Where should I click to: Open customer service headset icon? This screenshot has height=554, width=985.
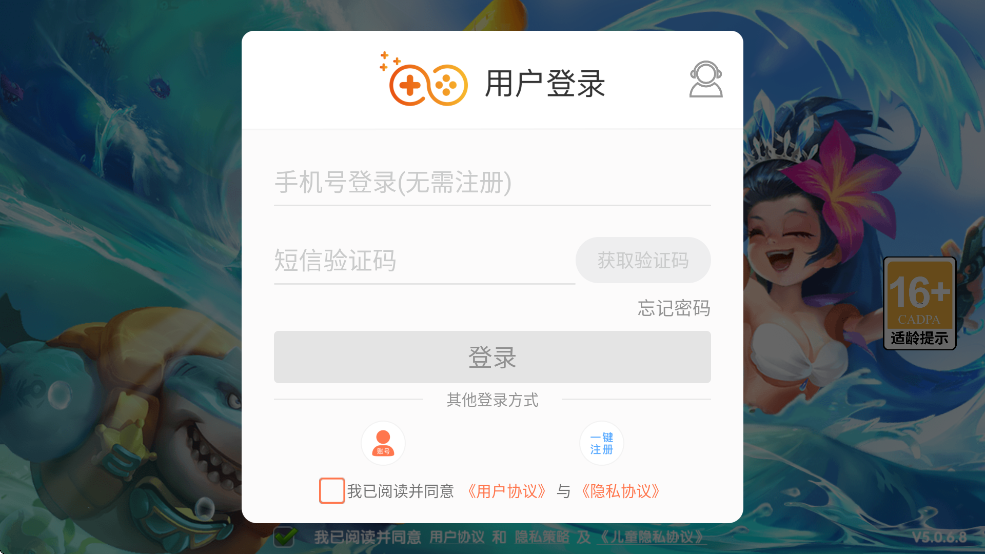point(706,80)
